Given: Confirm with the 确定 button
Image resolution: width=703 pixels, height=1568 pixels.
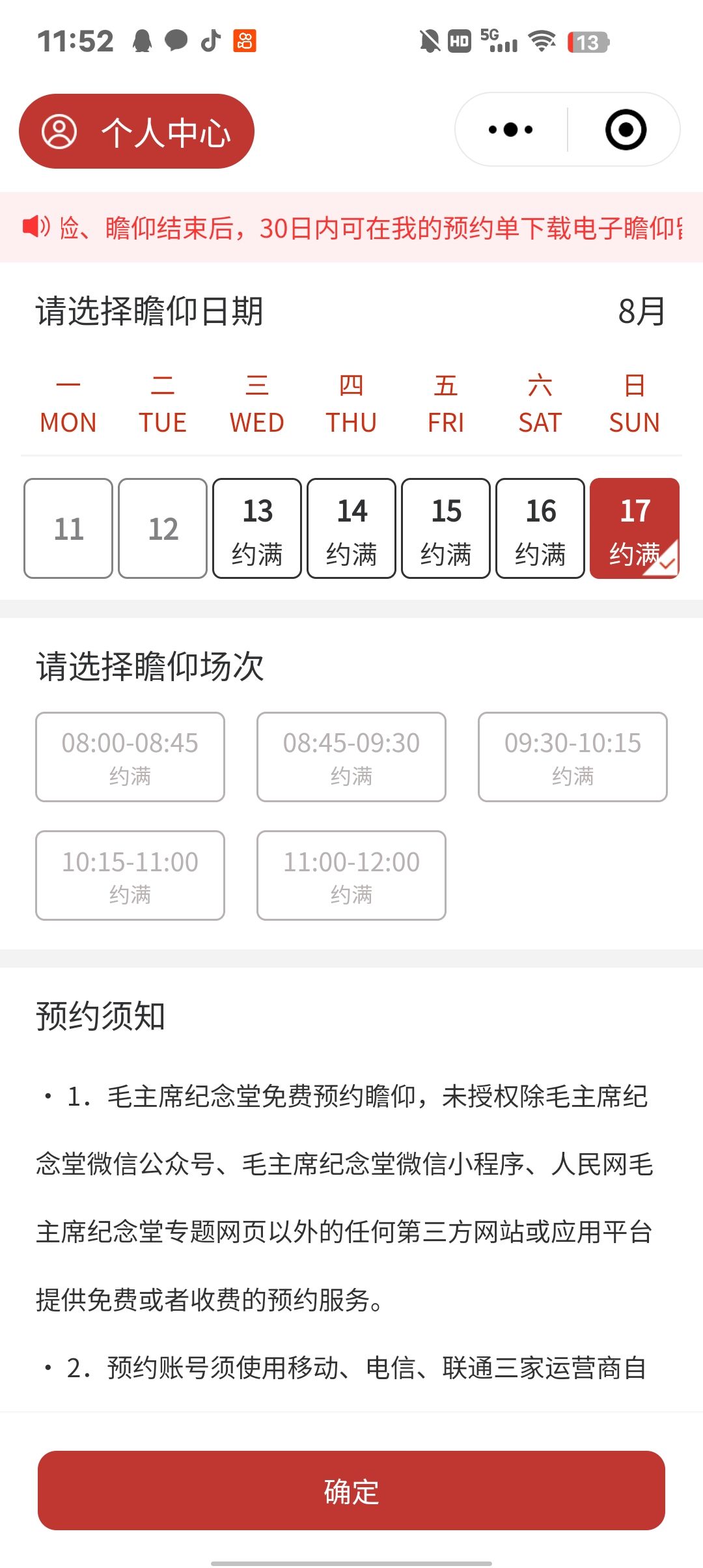Looking at the screenshot, I should pyautogui.click(x=351, y=1491).
